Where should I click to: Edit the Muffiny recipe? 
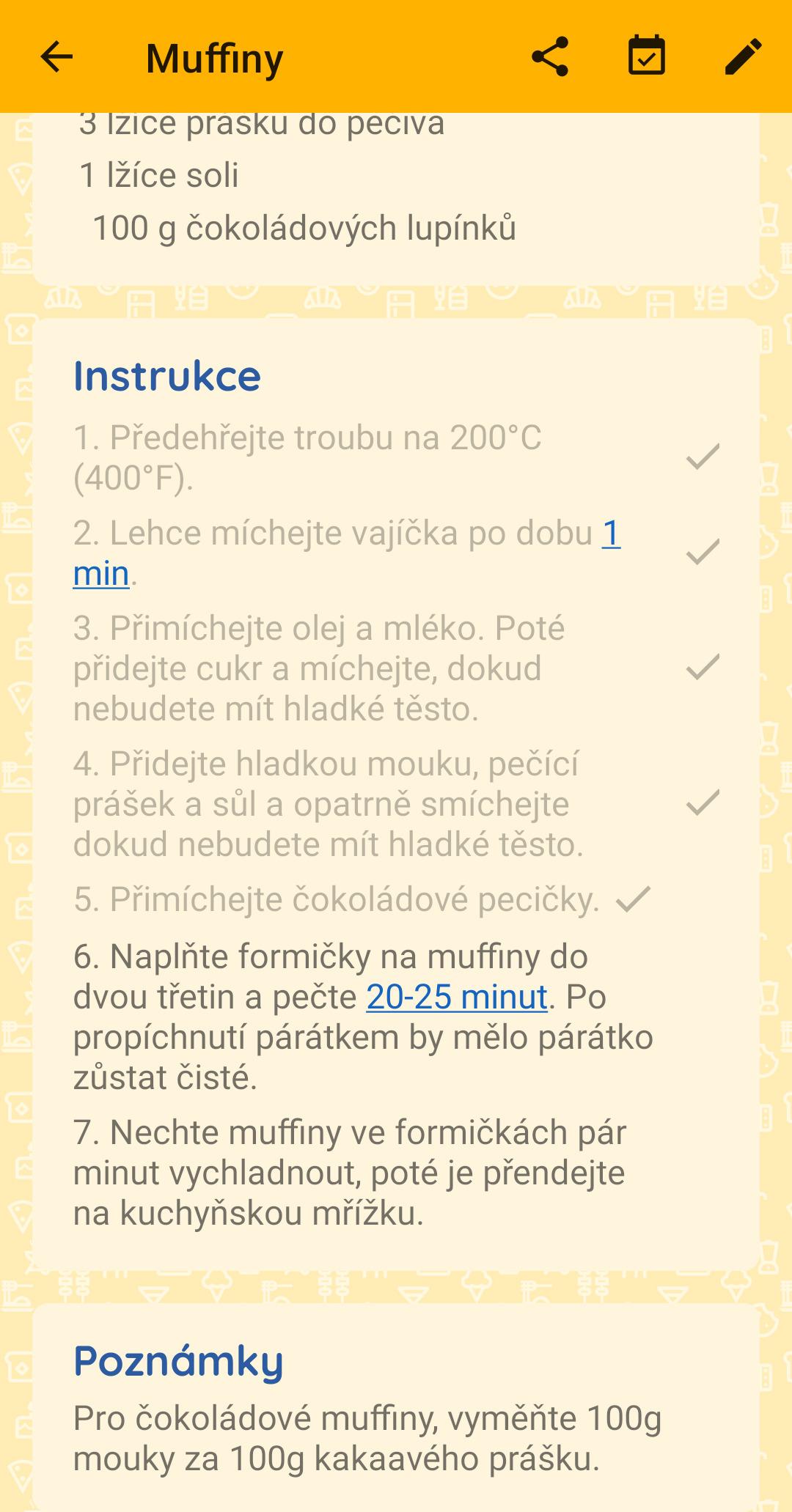coord(743,57)
